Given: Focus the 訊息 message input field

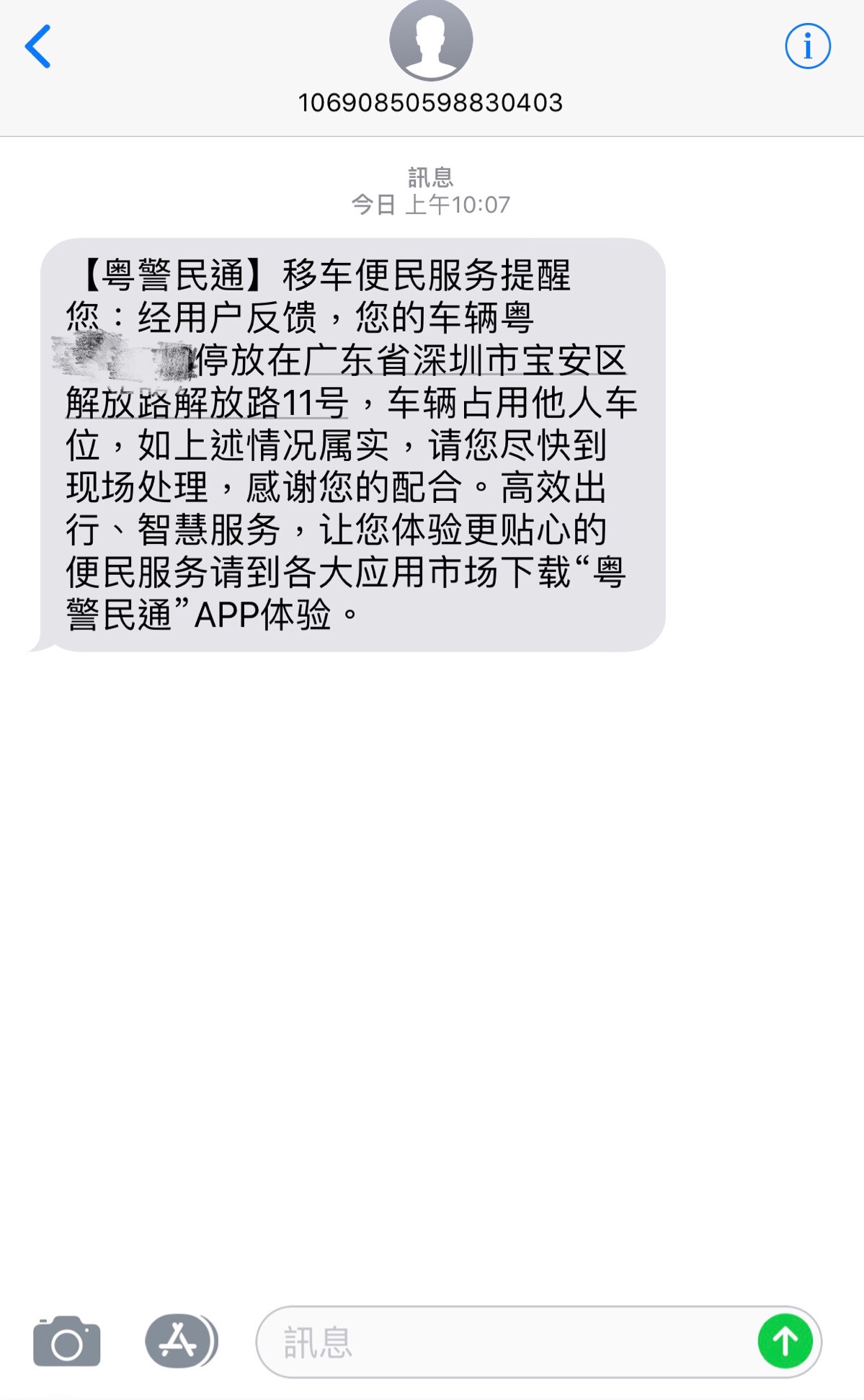Looking at the screenshot, I should pos(504,1342).
